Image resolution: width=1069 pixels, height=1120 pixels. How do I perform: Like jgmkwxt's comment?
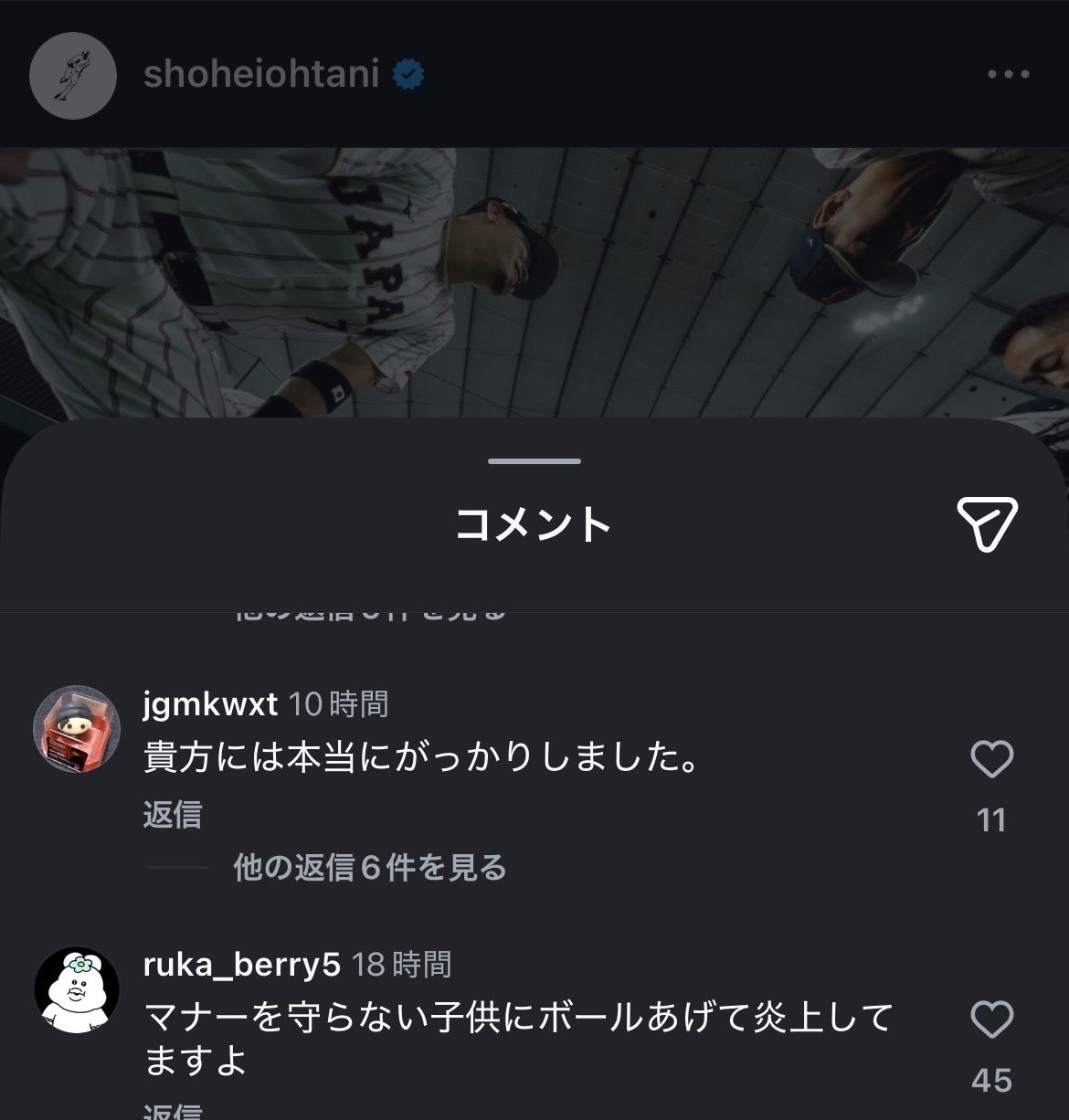coord(991,760)
